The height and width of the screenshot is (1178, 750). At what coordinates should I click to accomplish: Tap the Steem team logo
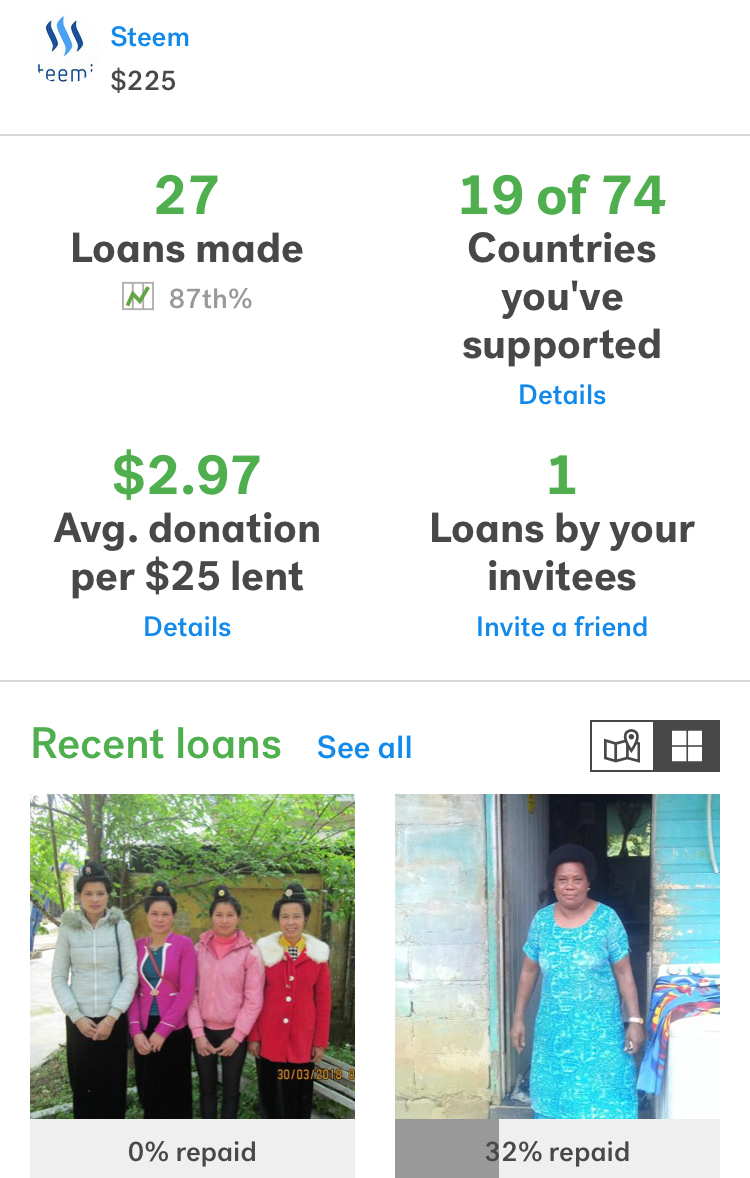(65, 51)
